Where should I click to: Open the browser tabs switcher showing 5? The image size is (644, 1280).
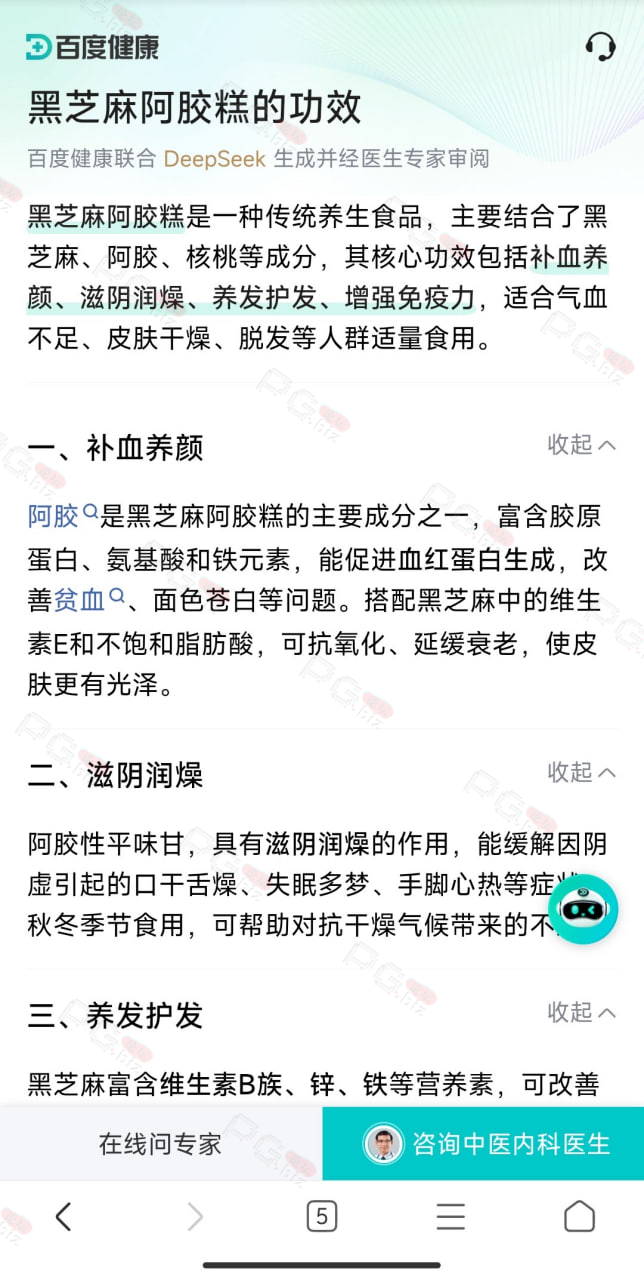[321, 1216]
